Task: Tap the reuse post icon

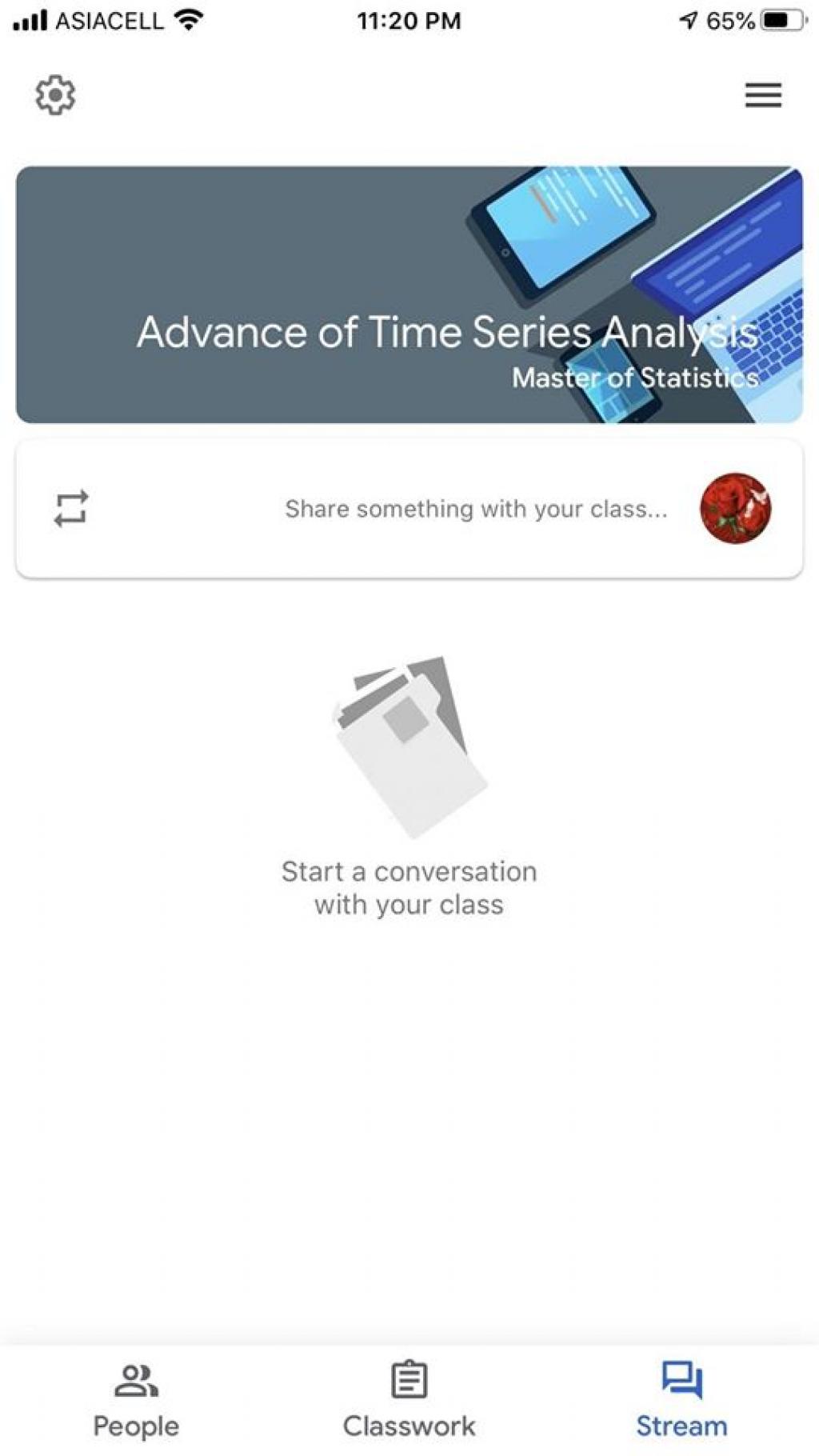Action: (x=71, y=509)
